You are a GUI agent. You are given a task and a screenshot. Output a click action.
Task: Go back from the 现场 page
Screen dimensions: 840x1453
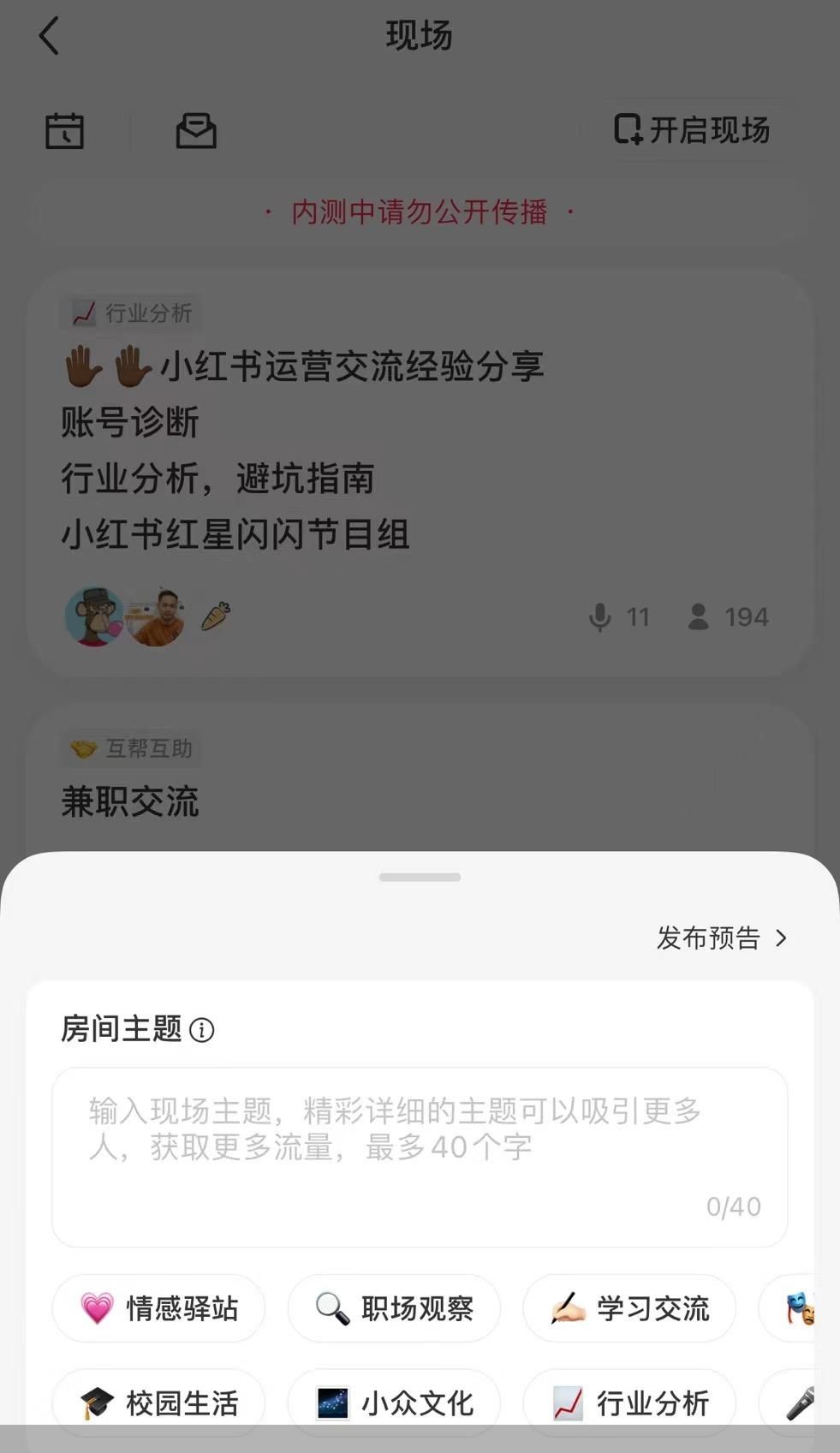(50, 37)
